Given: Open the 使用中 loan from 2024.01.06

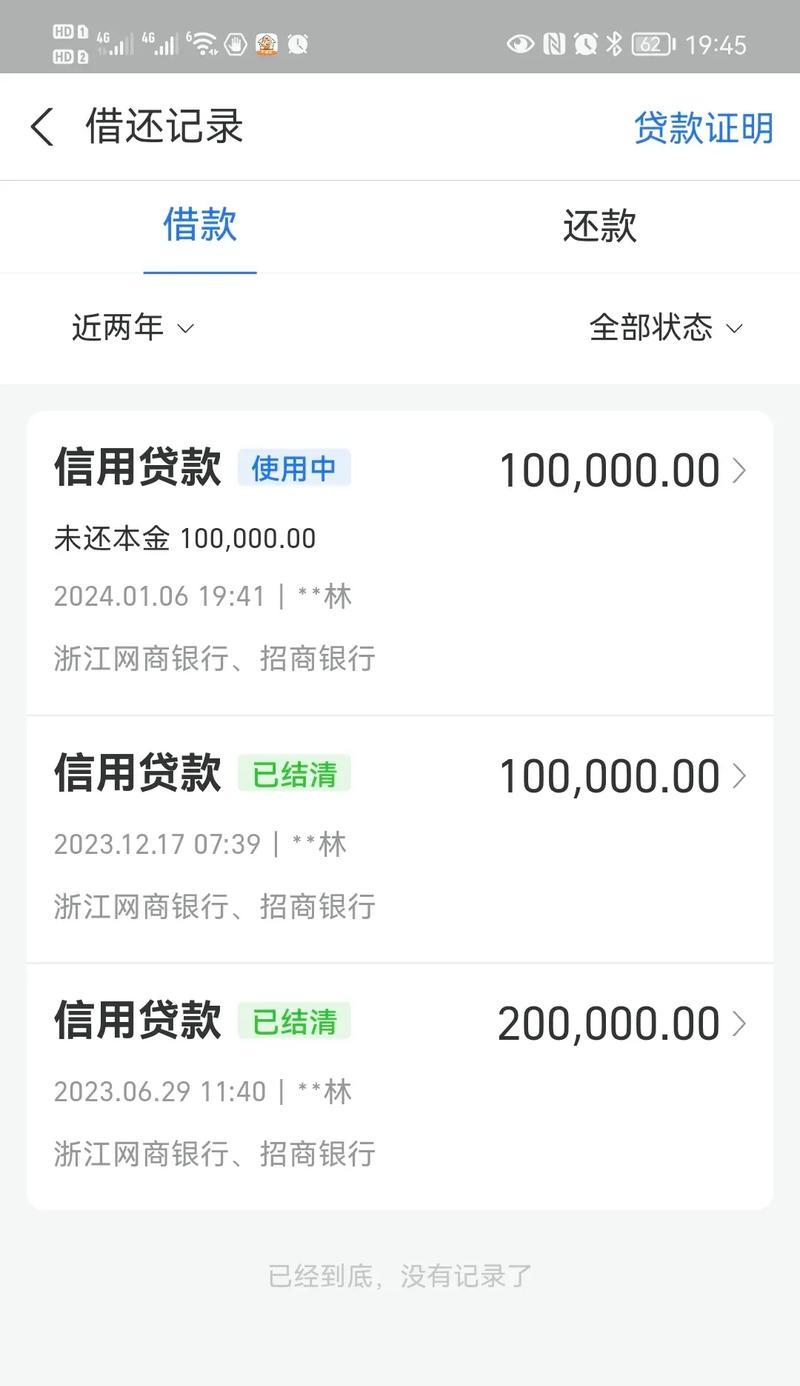Looking at the screenshot, I should pyautogui.click(x=400, y=563).
